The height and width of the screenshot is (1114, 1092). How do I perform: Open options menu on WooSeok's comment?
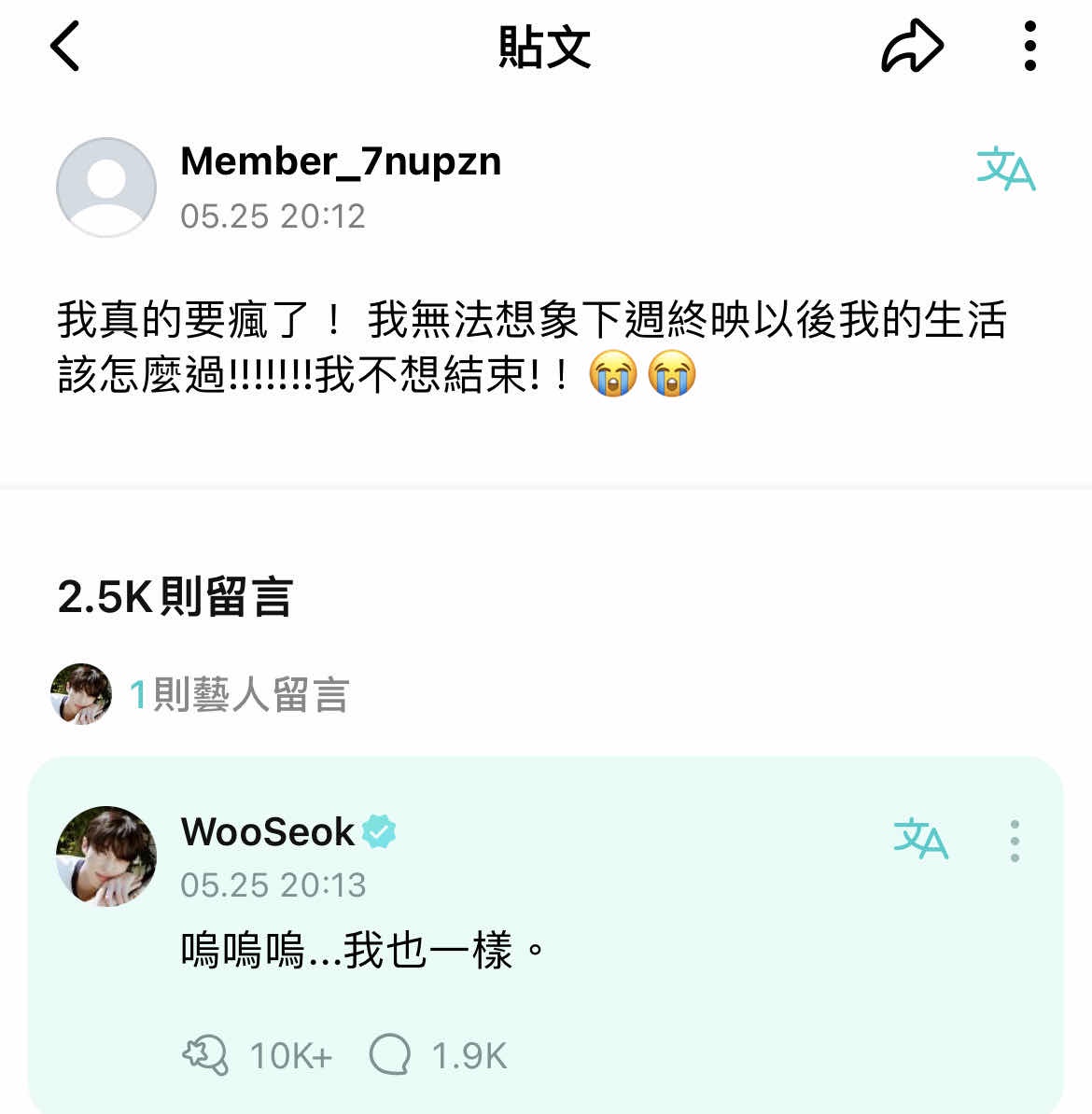[1015, 841]
